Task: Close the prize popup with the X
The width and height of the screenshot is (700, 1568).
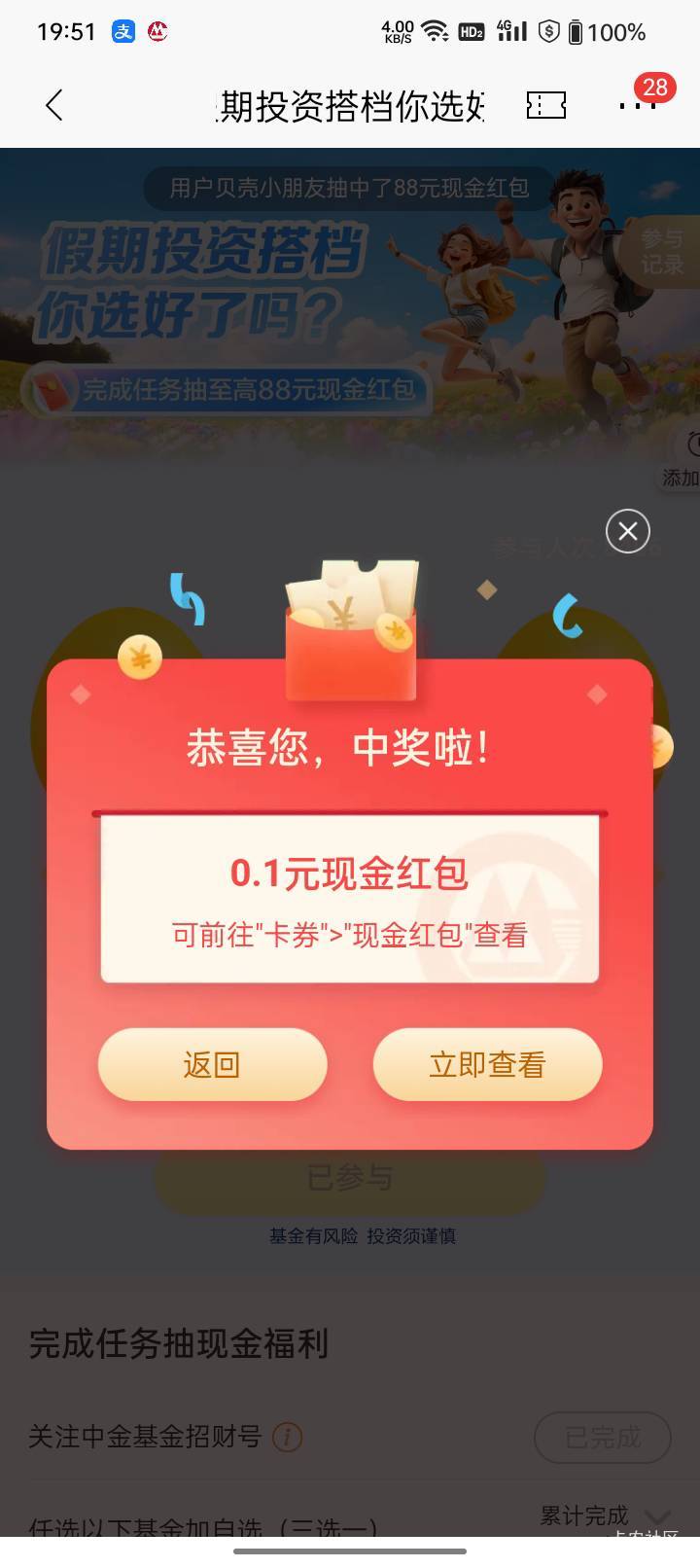Action: tap(627, 531)
